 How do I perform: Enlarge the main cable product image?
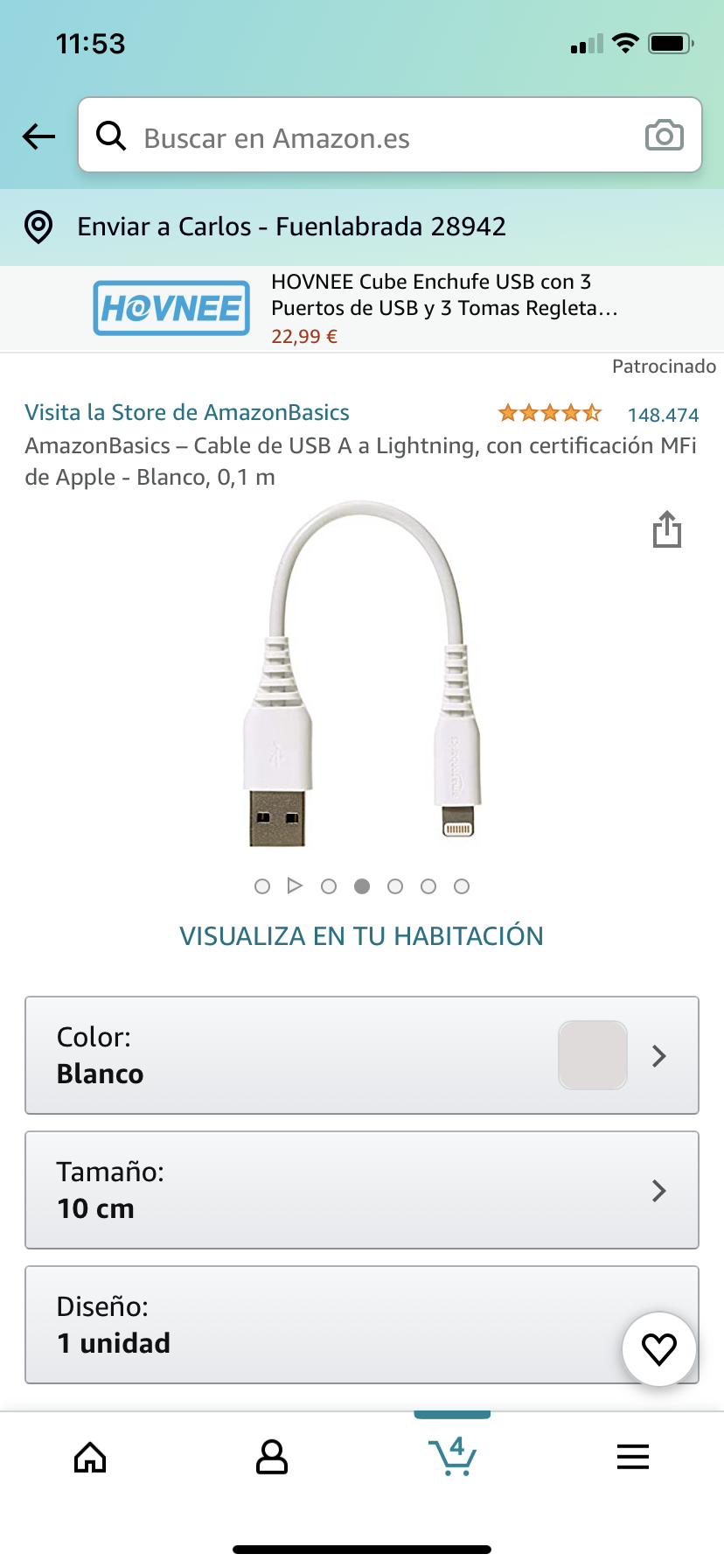tap(361, 674)
